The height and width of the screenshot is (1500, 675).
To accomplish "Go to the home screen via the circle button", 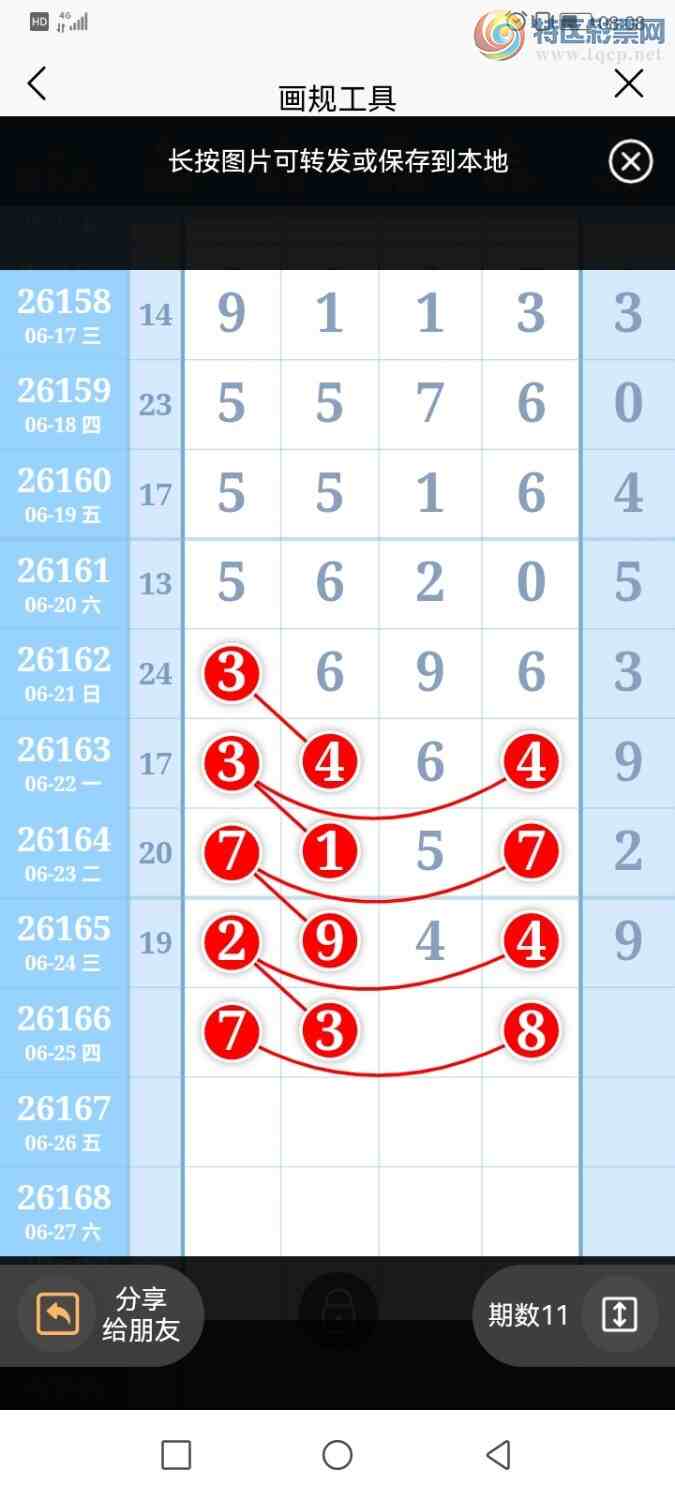I will 338,1455.
